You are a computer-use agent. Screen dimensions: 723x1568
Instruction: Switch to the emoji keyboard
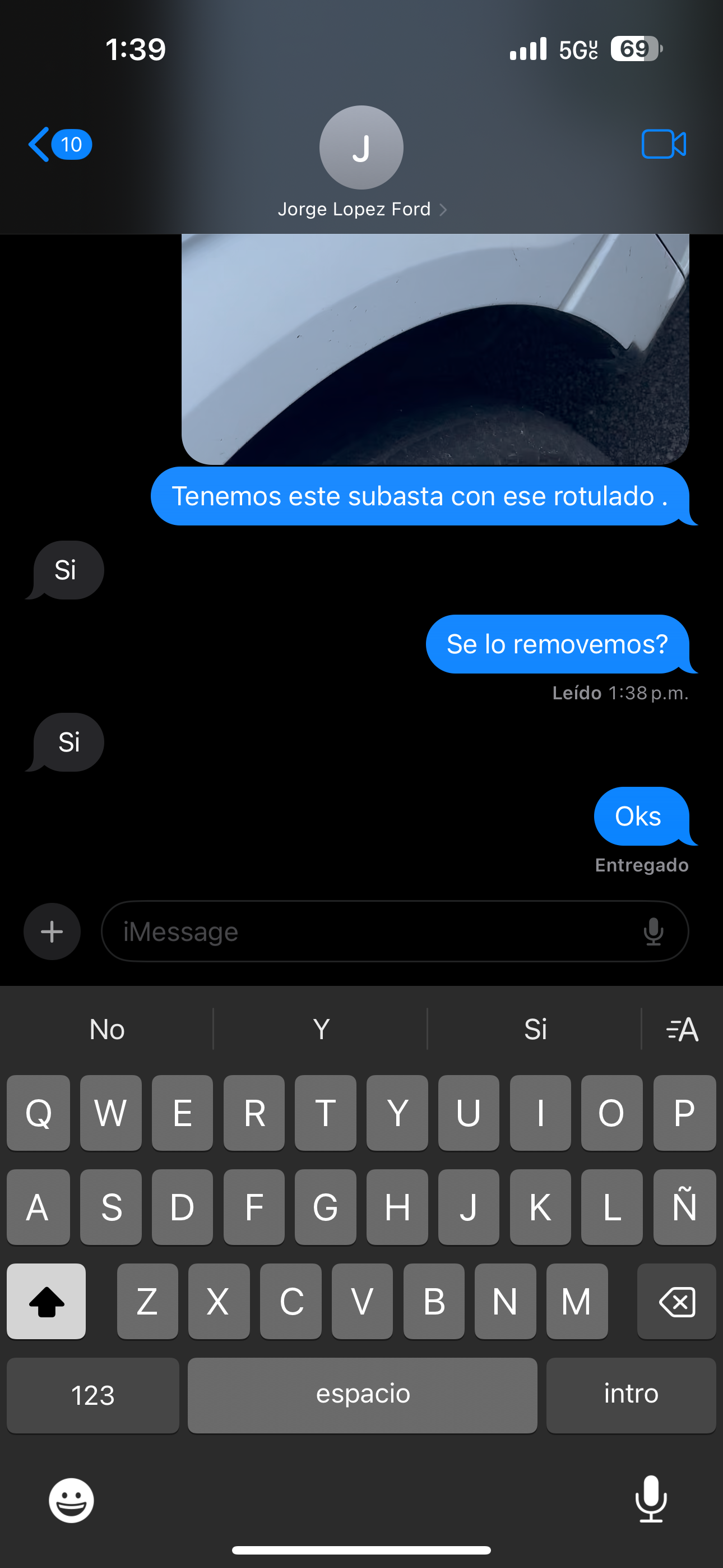pyautogui.click(x=71, y=1501)
